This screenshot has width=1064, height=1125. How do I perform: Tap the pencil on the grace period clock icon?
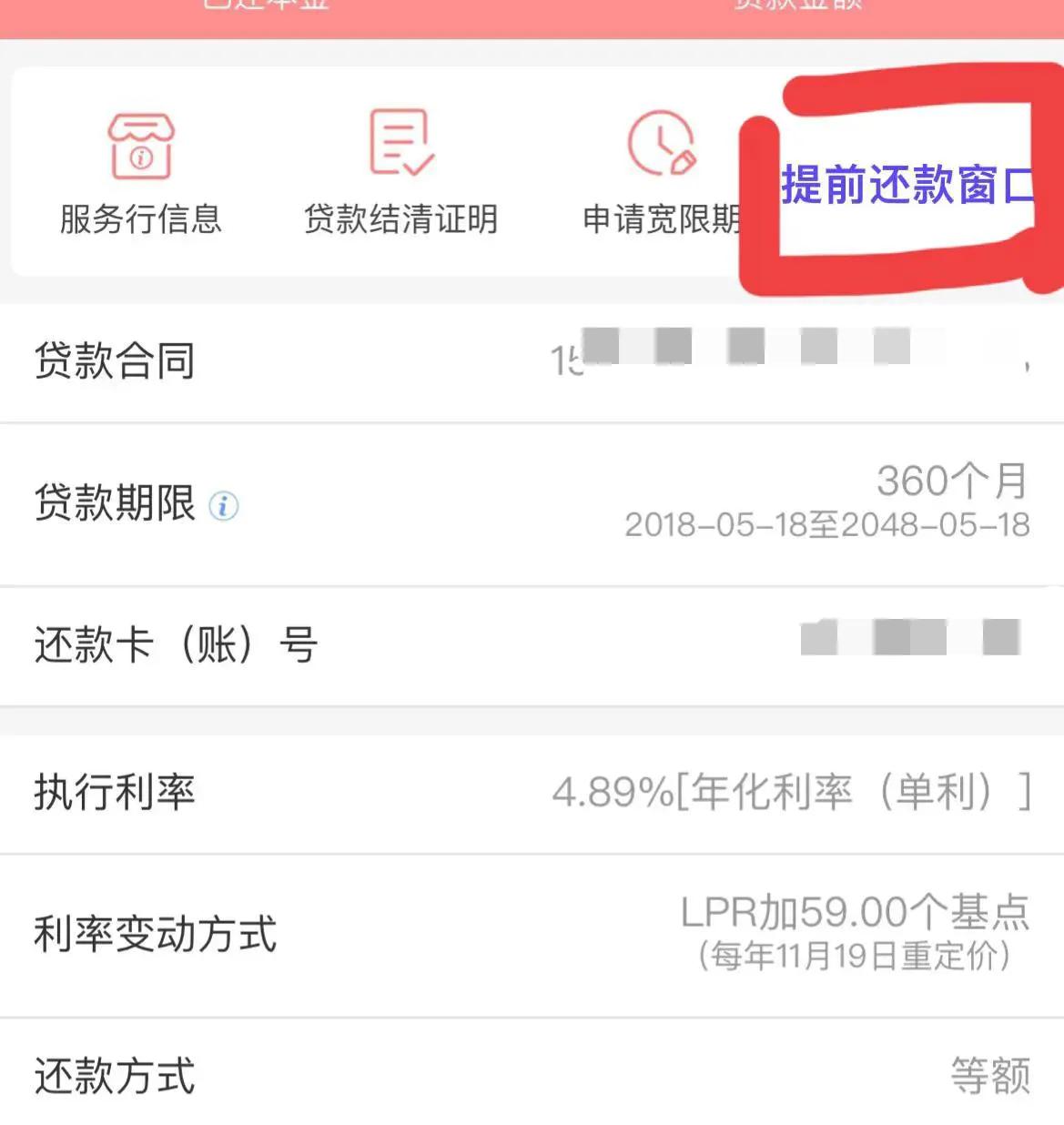[682, 163]
